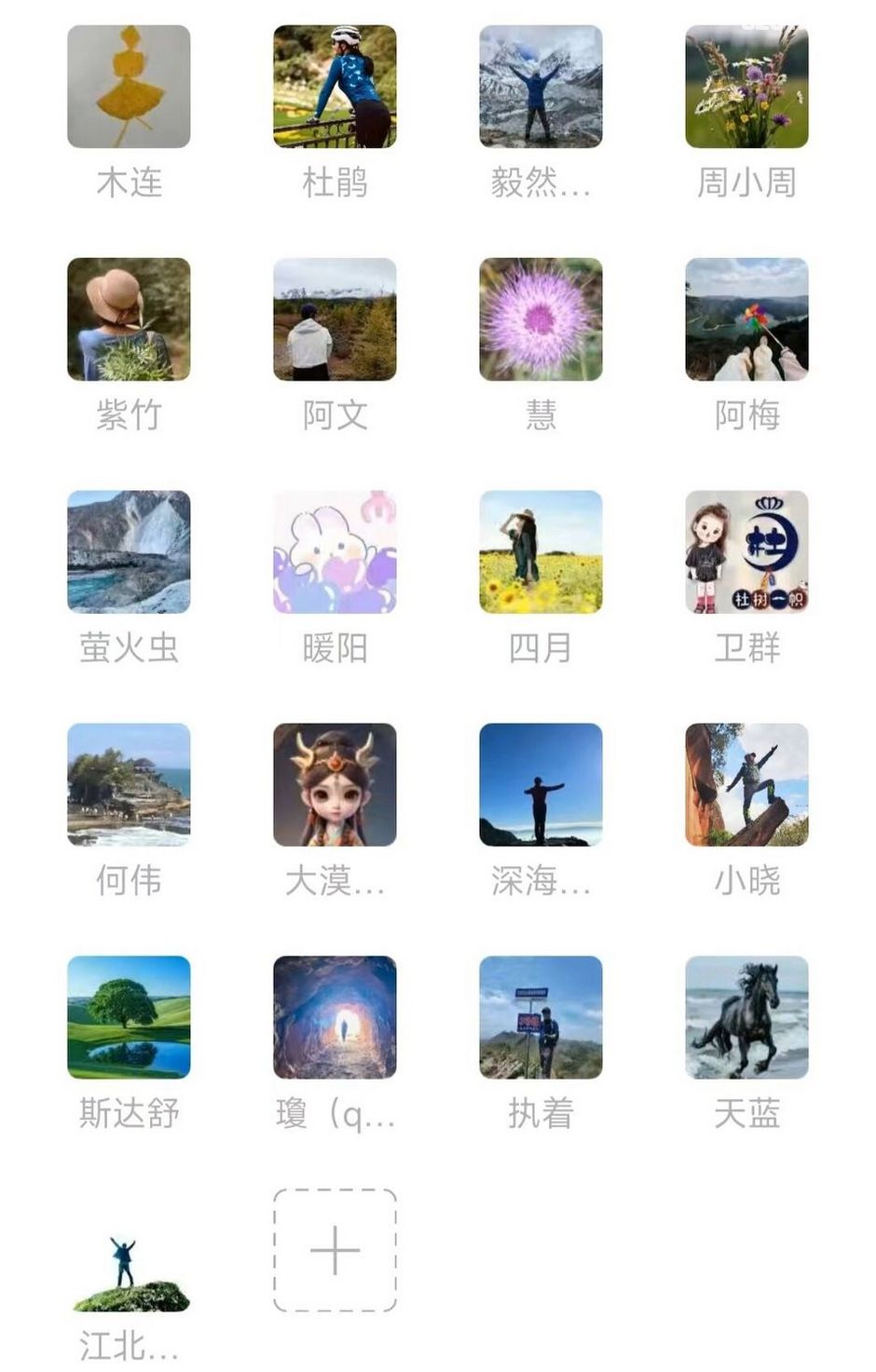Add a new group member
Image resolution: width=876 pixels, height=1372 pixels.
pyautogui.click(x=335, y=1250)
